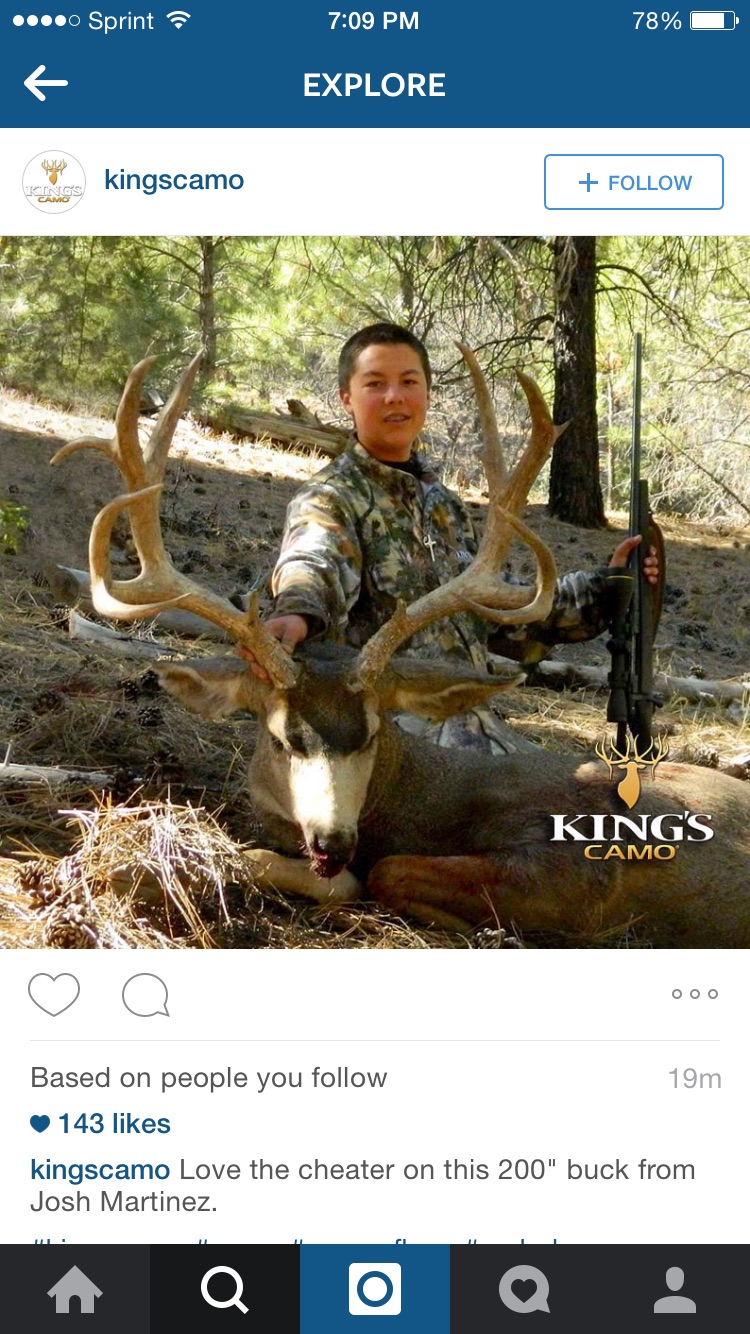Viewport: 750px width, 1334px height.
Task: Tap the kingscamo username in the caption
Action: pos(100,1170)
